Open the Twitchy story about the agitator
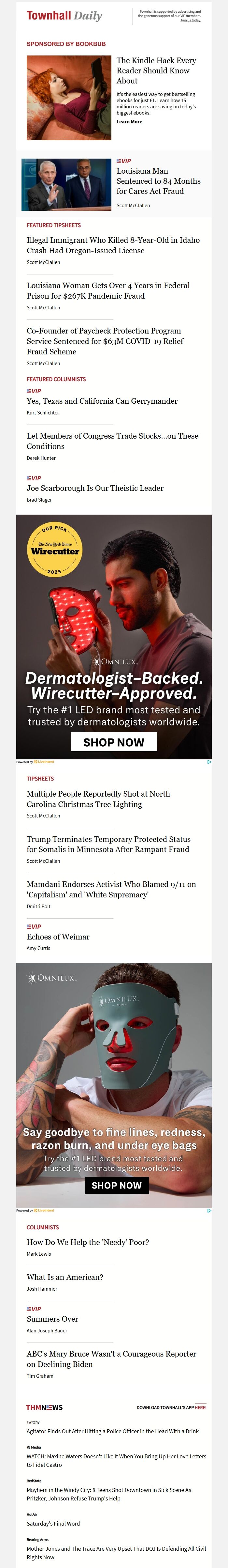Viewport: 228px width, 1568px height. [x=112, y=1431]
